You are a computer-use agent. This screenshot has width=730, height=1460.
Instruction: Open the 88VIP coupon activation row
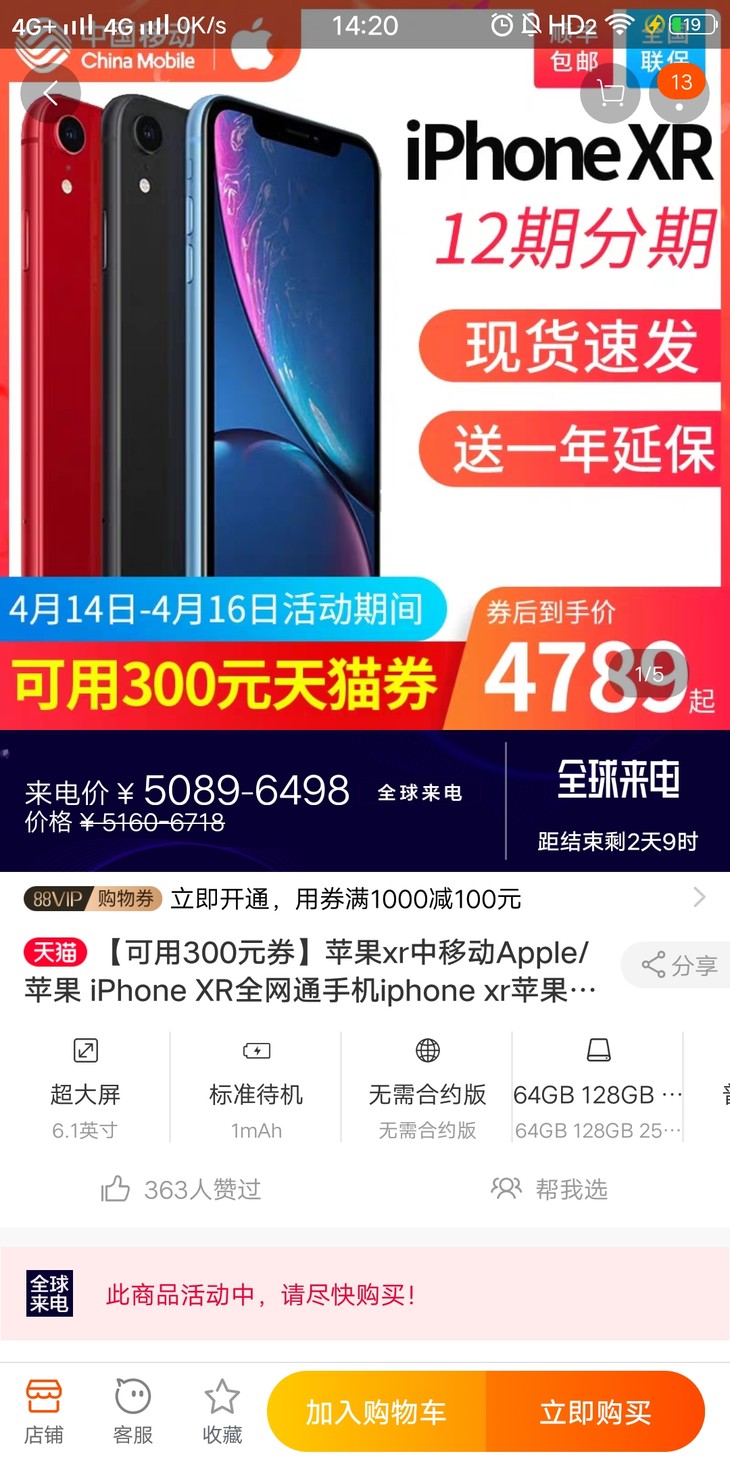(365, 898)
